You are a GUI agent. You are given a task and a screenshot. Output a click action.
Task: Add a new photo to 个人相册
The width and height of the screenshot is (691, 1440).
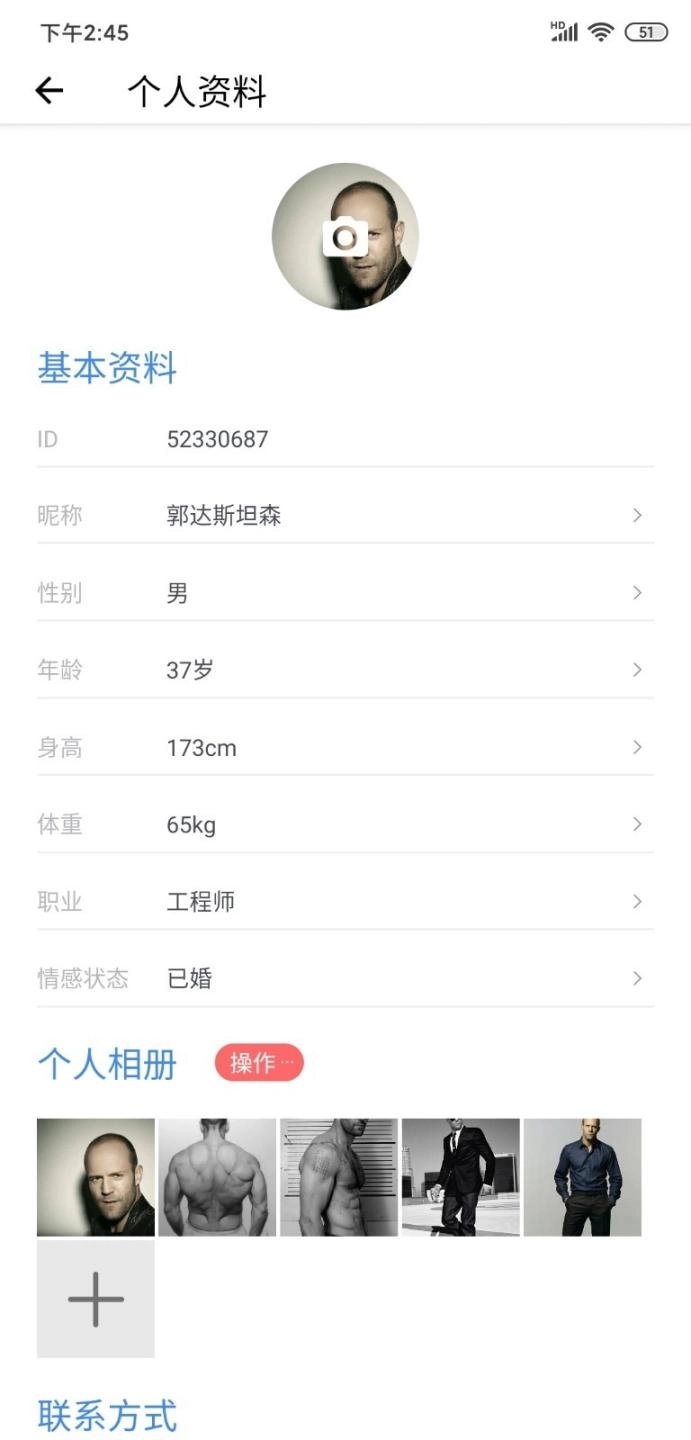click(x=96, y=1299)
